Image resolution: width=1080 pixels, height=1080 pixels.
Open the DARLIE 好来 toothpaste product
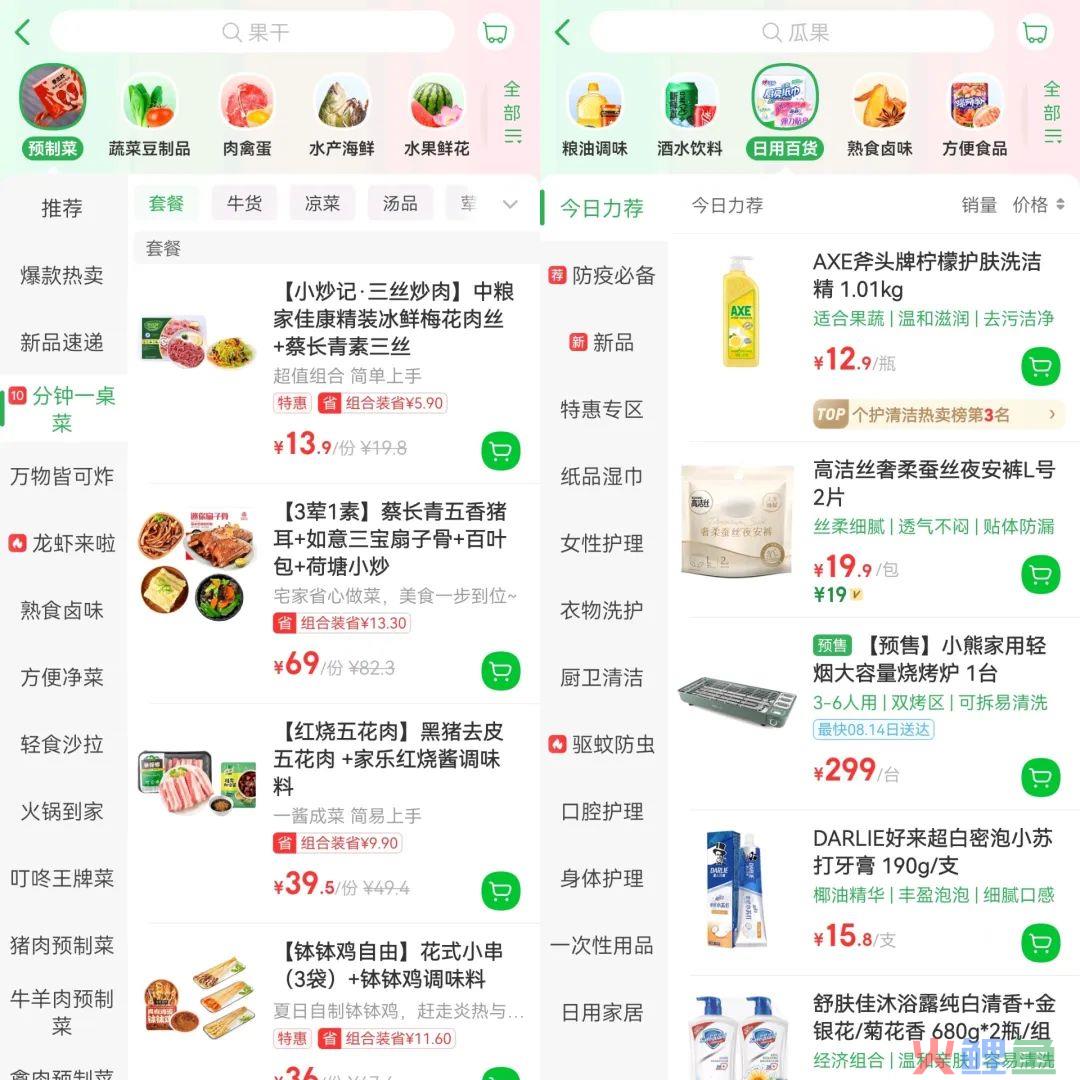[x=932, y=852]
